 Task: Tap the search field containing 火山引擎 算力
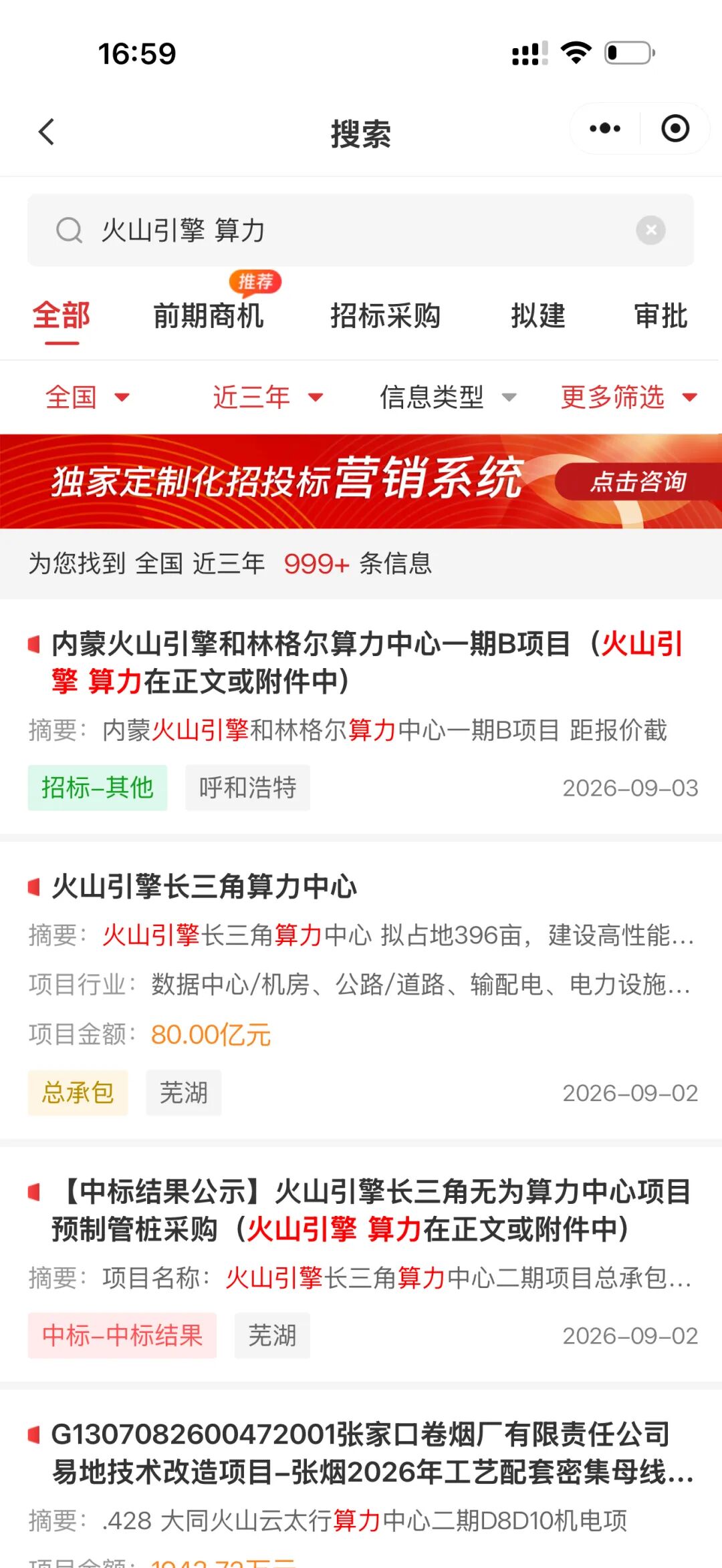(x=360, y=230)
